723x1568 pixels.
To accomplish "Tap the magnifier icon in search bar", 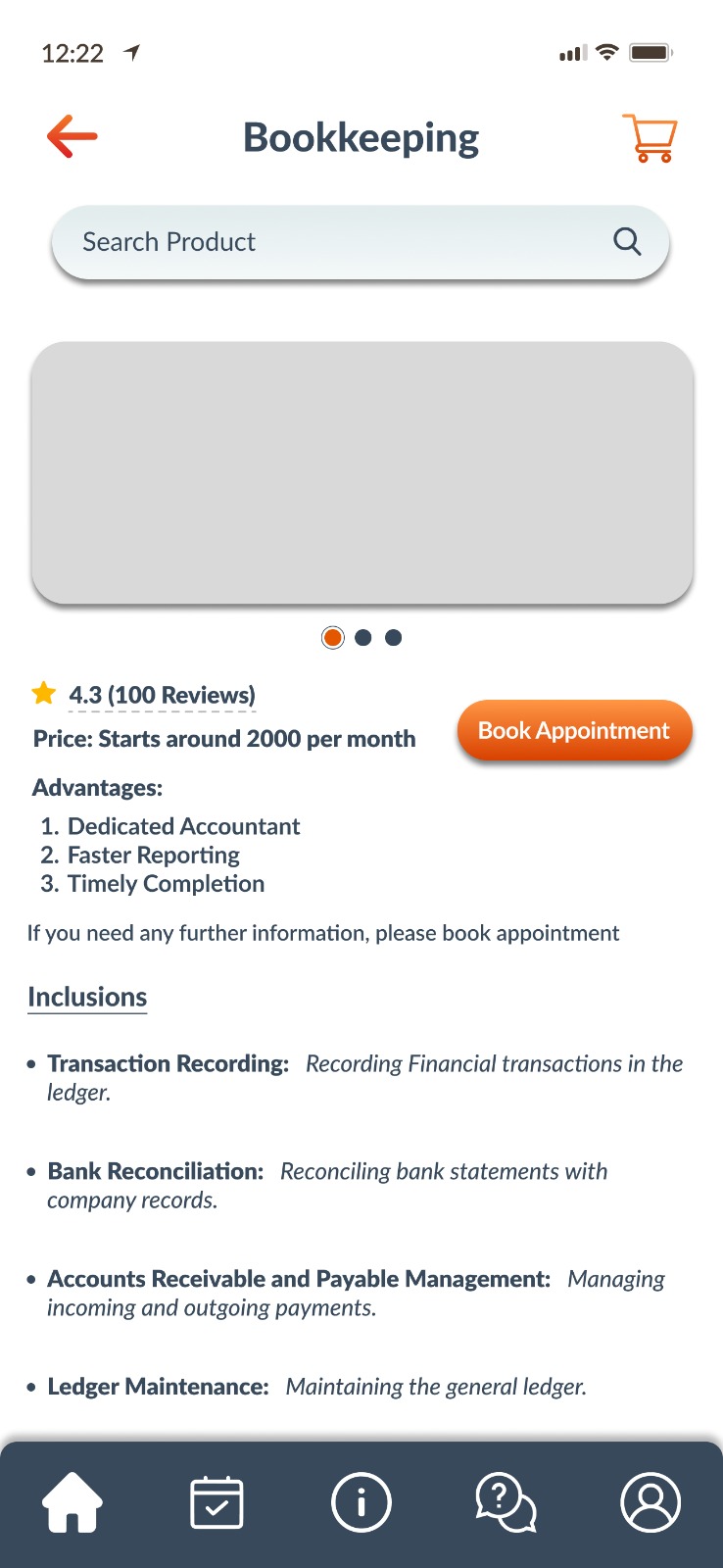I will 627,241.
